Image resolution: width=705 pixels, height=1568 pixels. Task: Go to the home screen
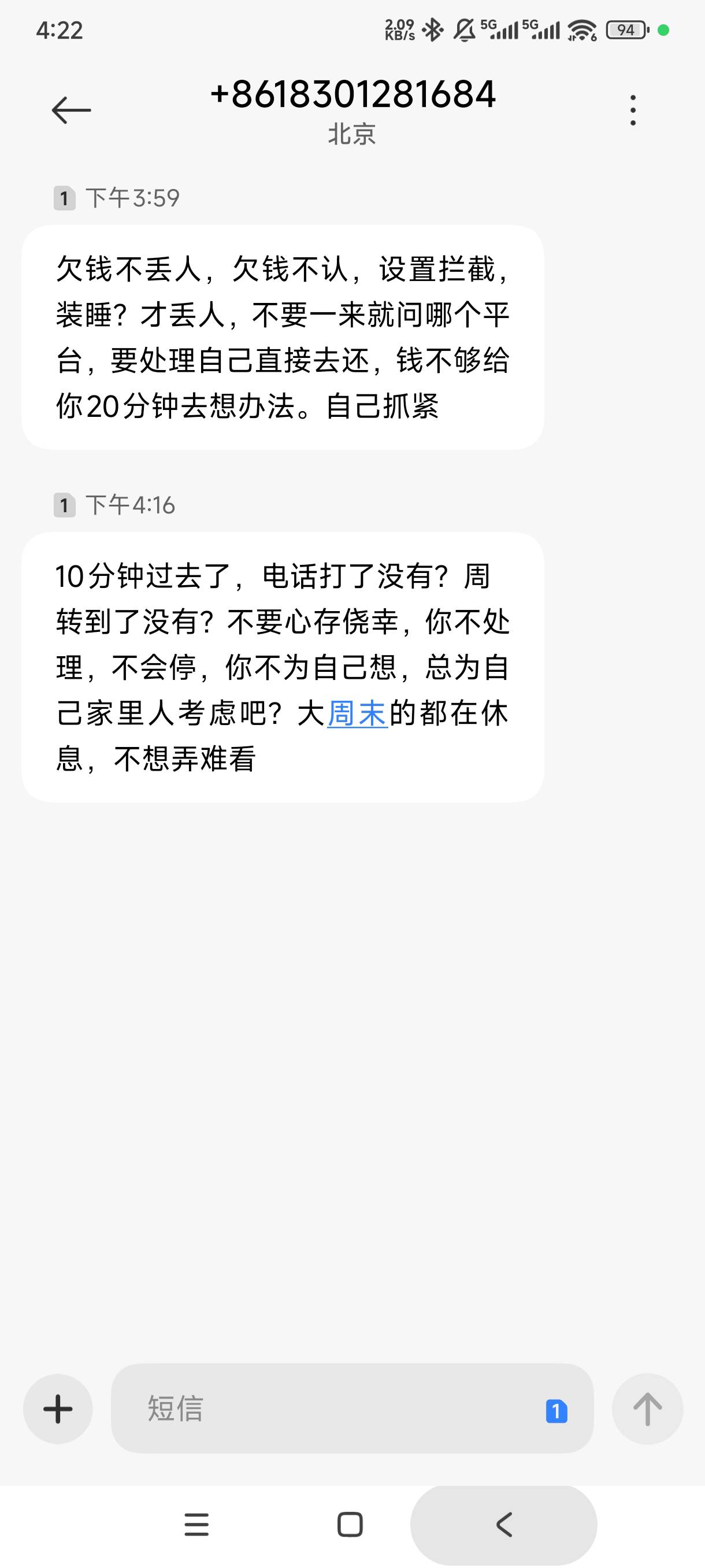pos(350,1525)
